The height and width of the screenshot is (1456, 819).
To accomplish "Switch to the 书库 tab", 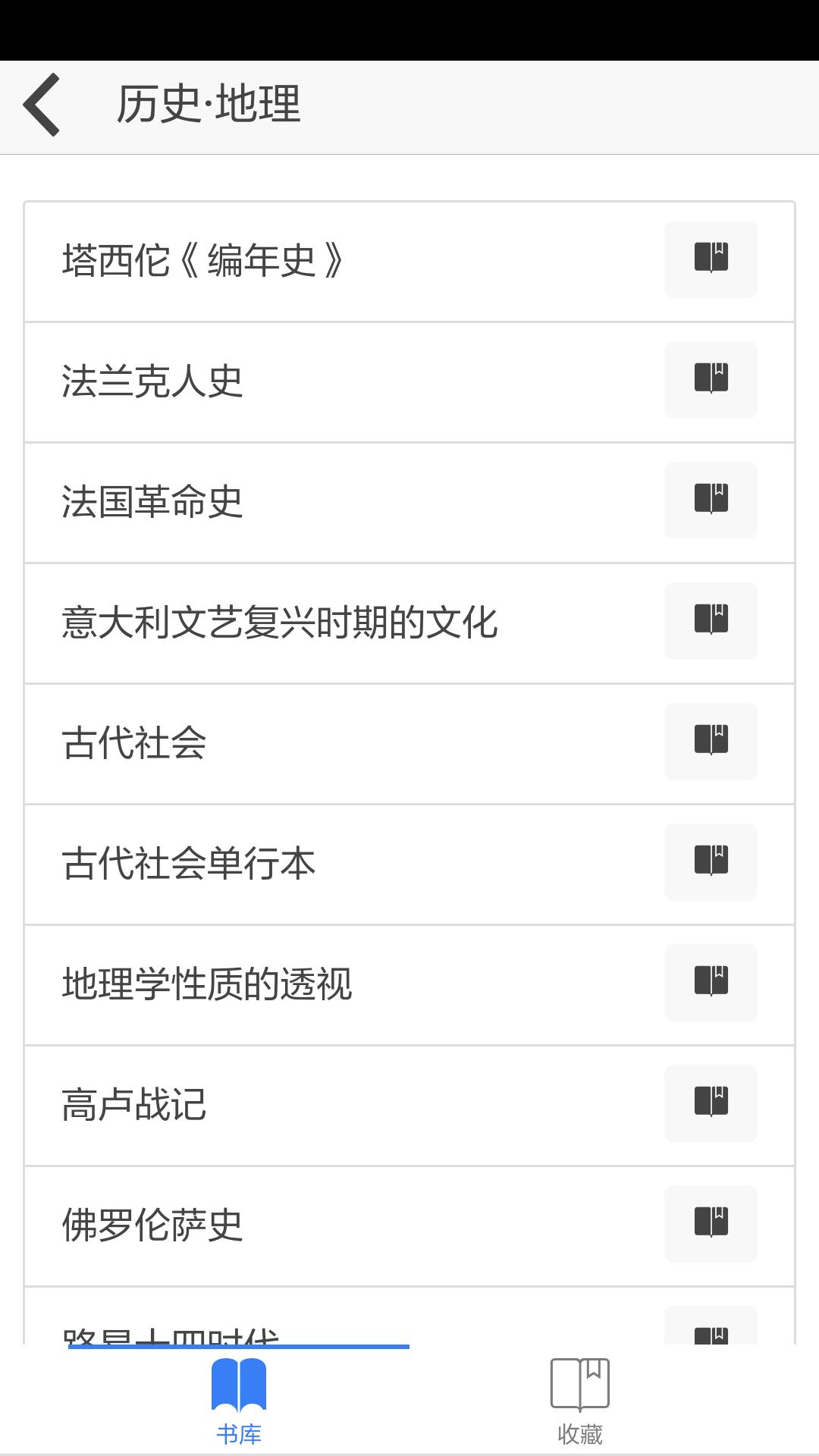I will [239, 1401].
